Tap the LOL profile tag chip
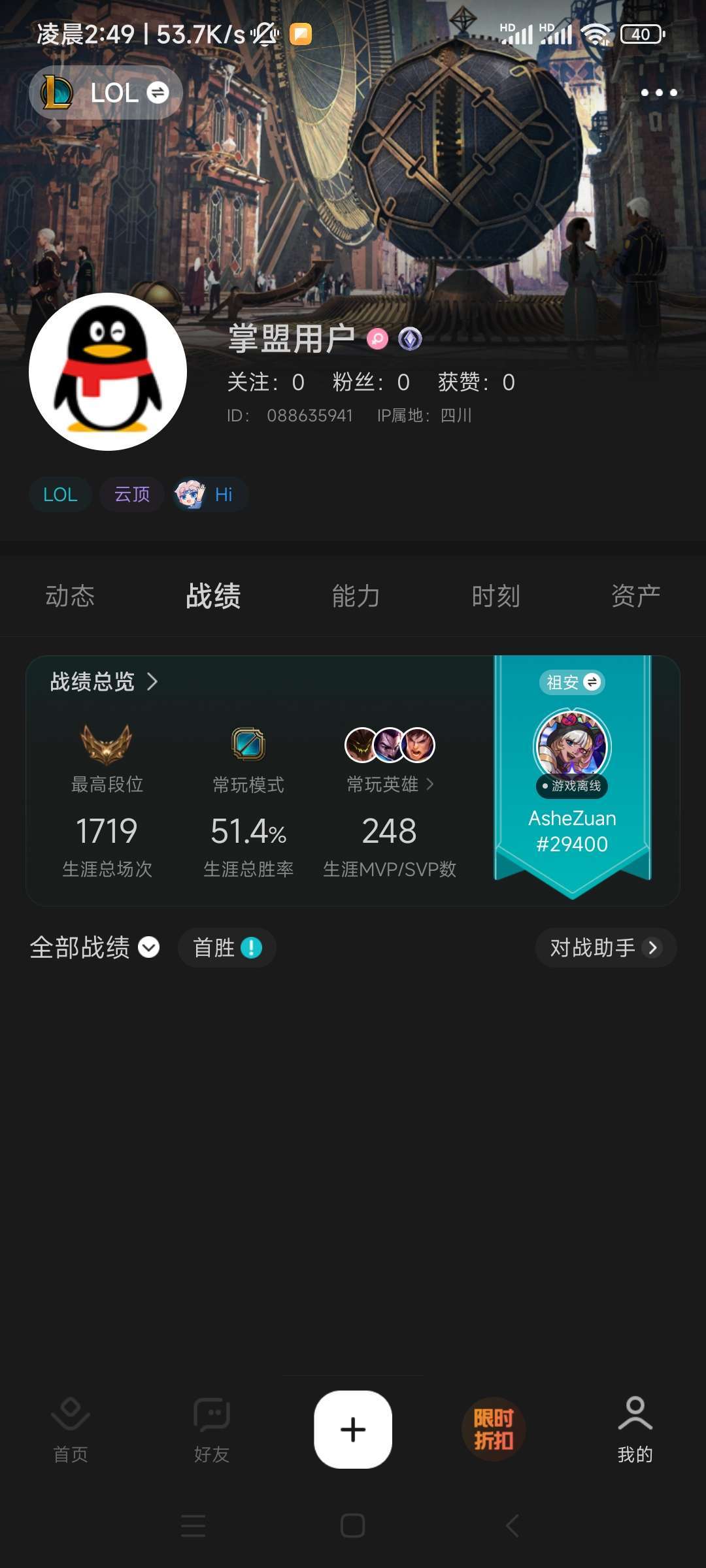Viewport: 706px width, 1568px height. tap(60, 495)
